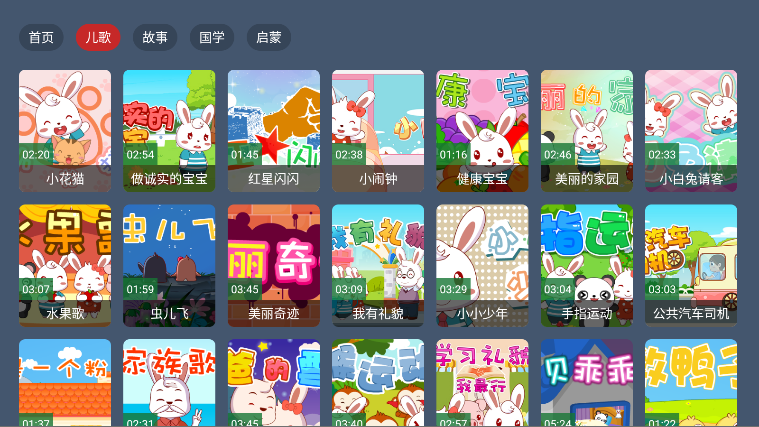Play 小白兔请客
This screenshot has width=759, height=427.
click(x=691, y=130)
